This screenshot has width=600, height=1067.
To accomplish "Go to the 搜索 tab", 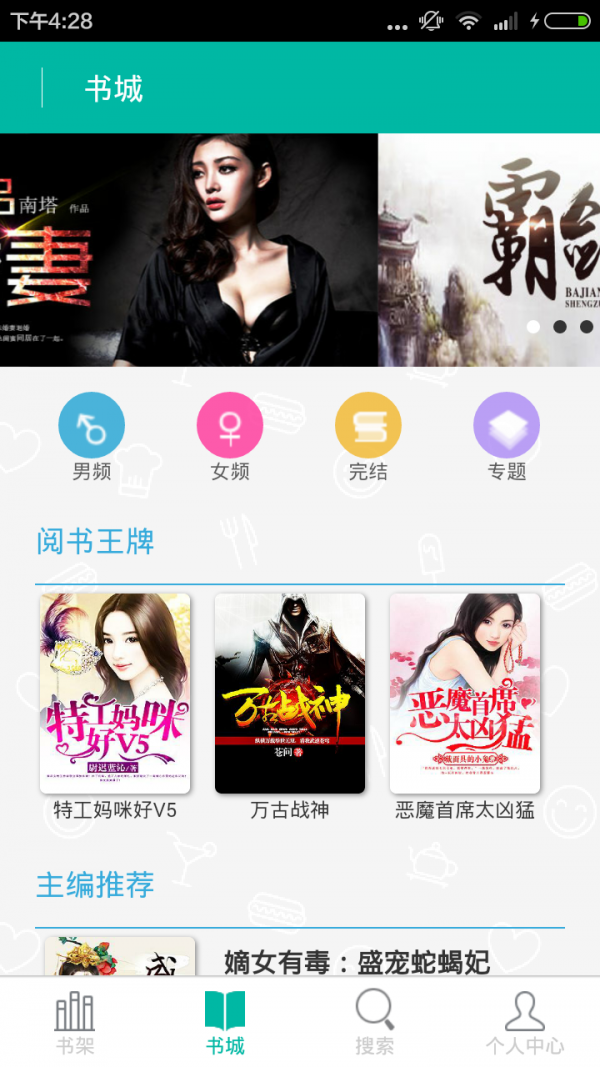I will 375,1023.
